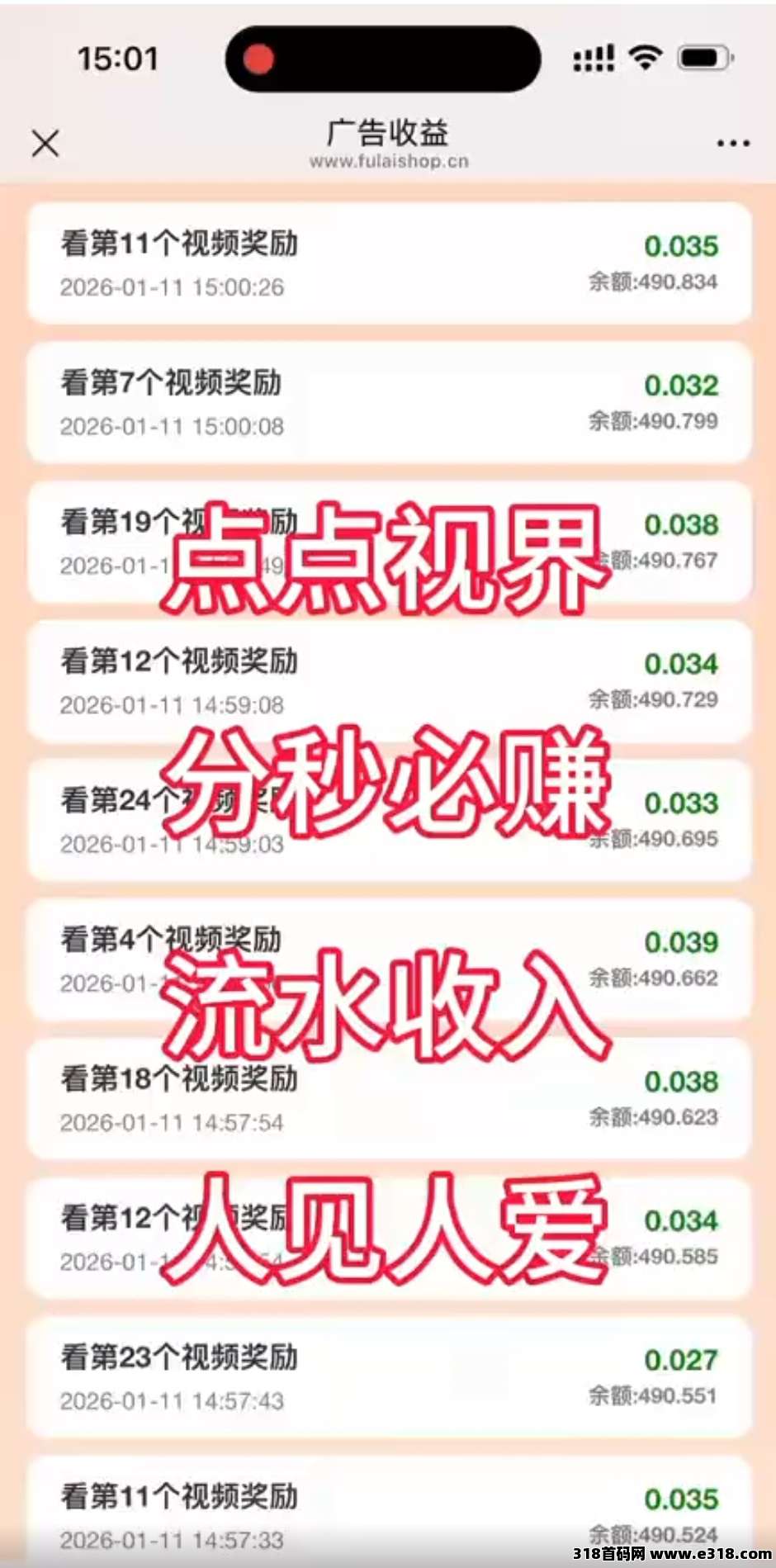Tap the 广告收益 page title
The width and height of the screenshot is (776, 1568).
pos(388,133)
